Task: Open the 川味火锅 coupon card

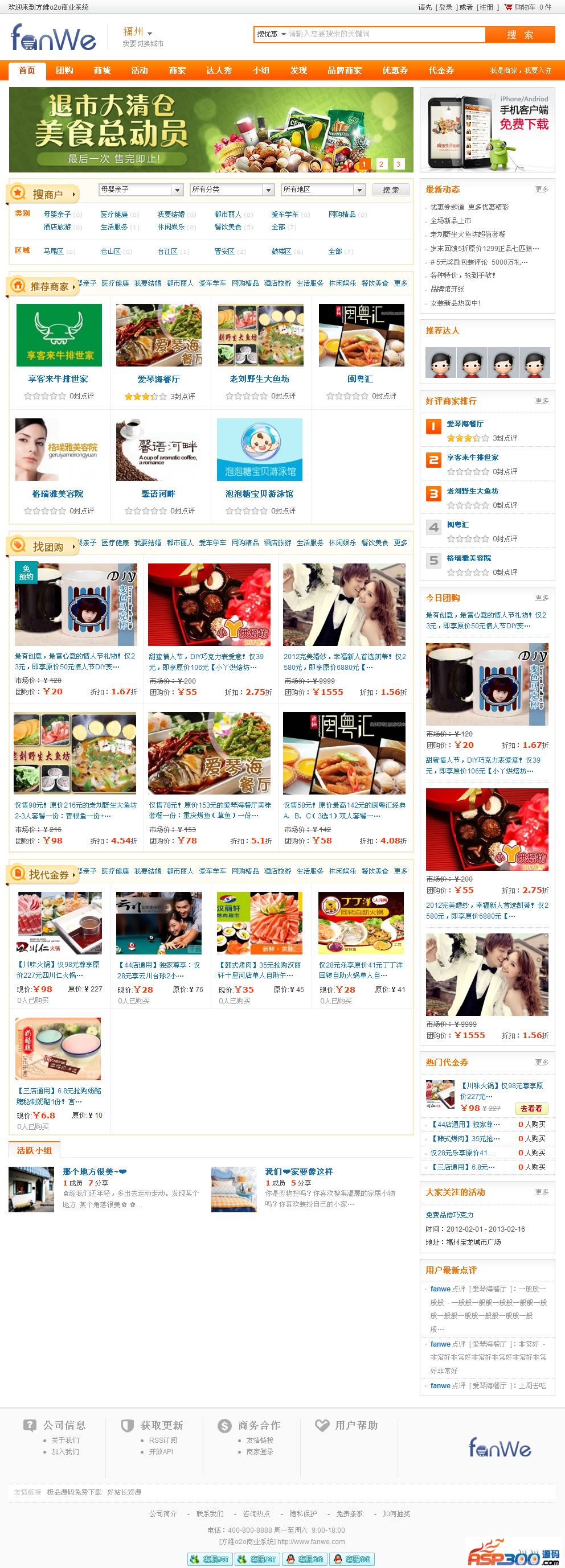Action: pyautogui.click(x=59, y=923)
